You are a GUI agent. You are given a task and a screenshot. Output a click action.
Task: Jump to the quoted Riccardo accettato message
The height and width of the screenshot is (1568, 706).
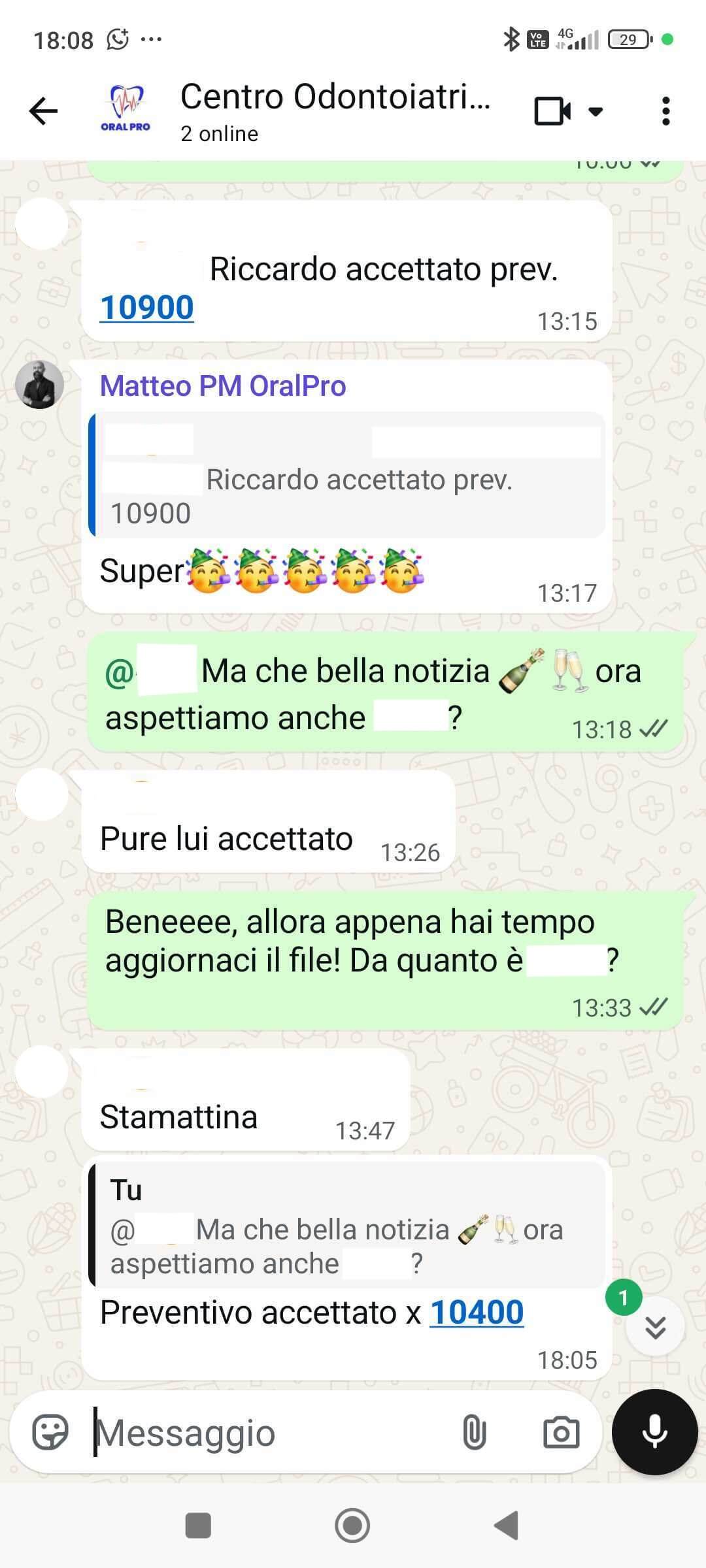pyautogui.click(x=346, y=476)
